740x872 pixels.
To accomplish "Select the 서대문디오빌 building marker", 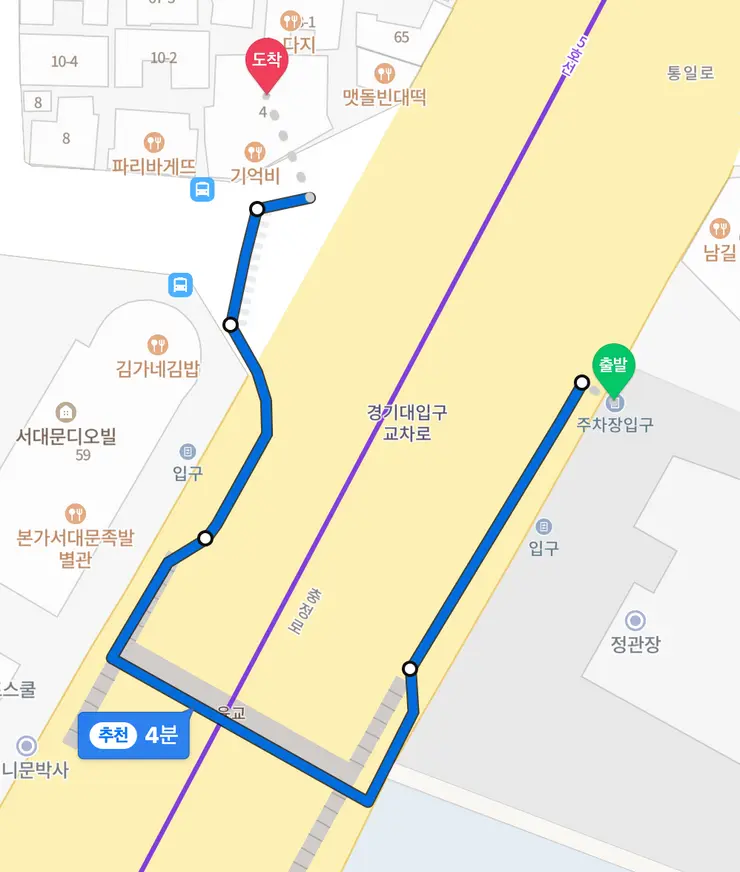I will (66, 412).
